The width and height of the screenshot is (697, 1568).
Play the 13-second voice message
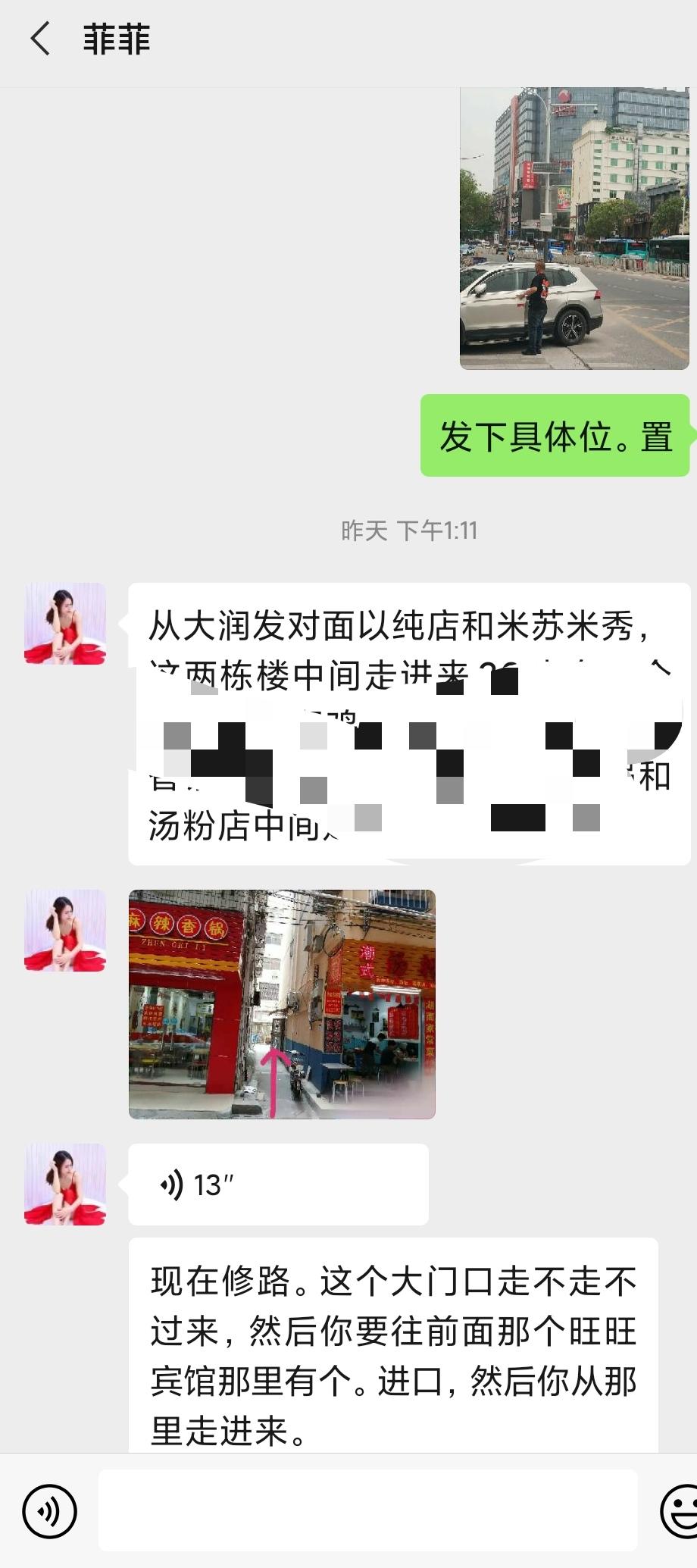point(279,1184)
